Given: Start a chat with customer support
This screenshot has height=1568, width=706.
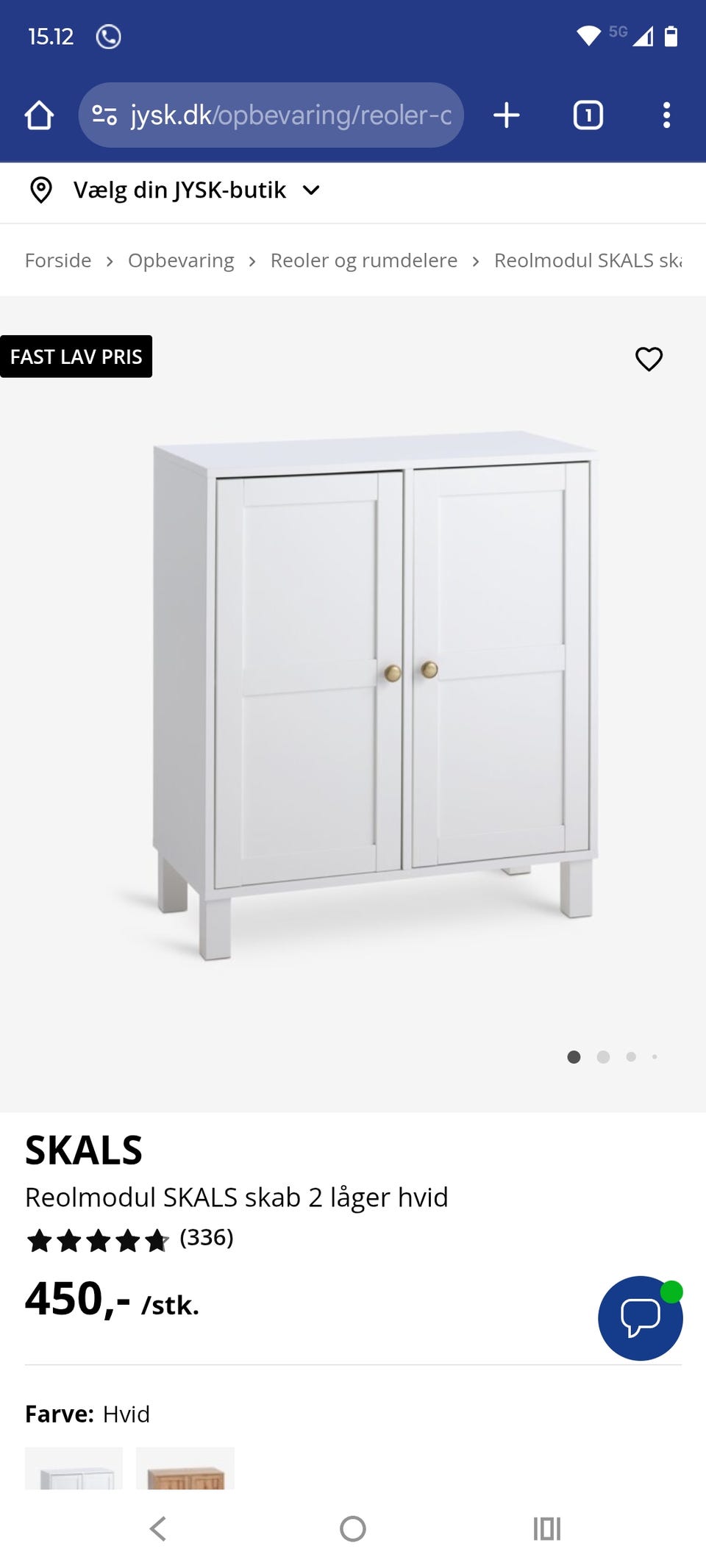Looking at the screenshot, I should 640,1317.
